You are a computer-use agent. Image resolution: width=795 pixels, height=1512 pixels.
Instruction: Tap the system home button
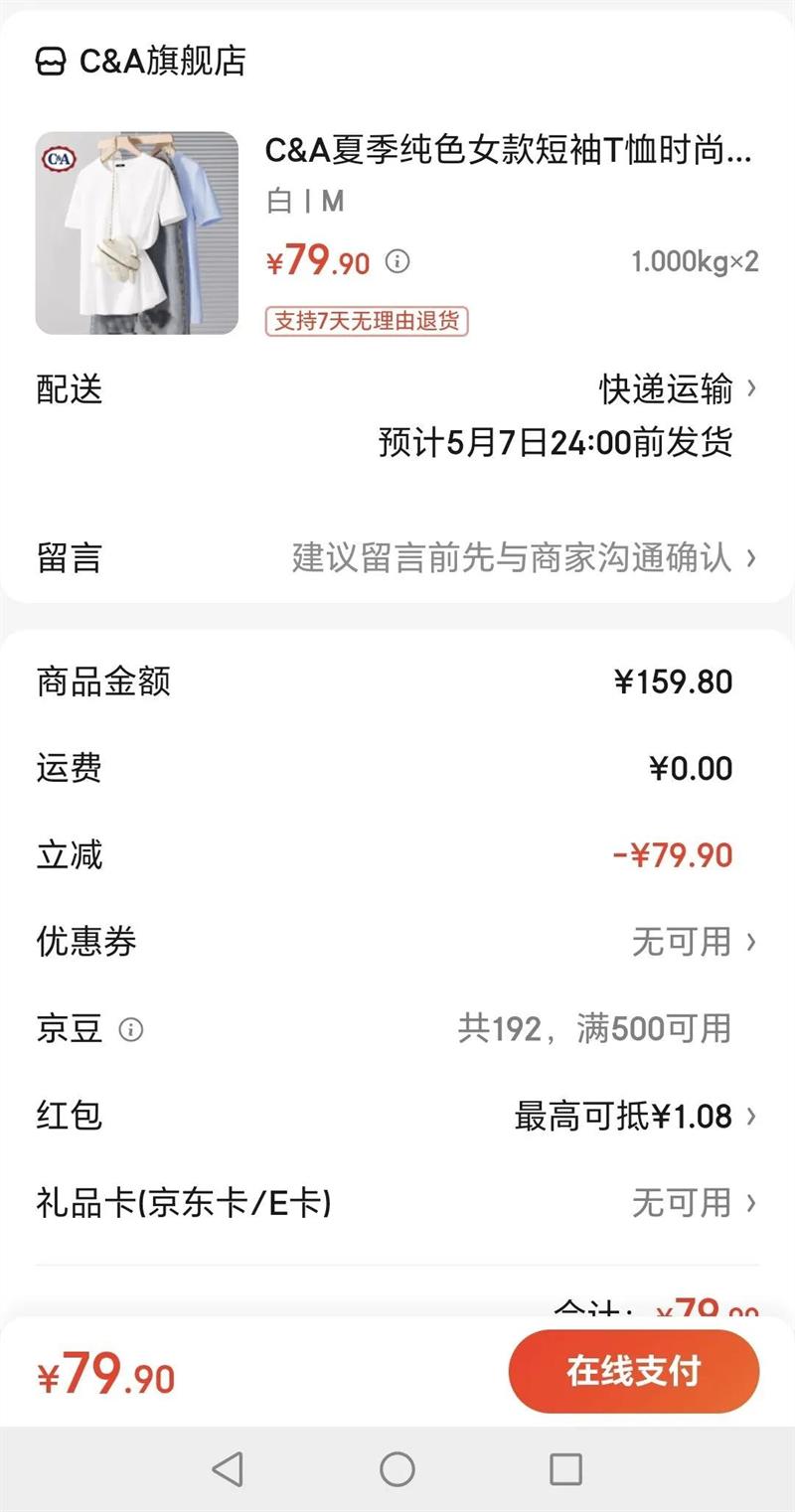[x=397, y=1468]
